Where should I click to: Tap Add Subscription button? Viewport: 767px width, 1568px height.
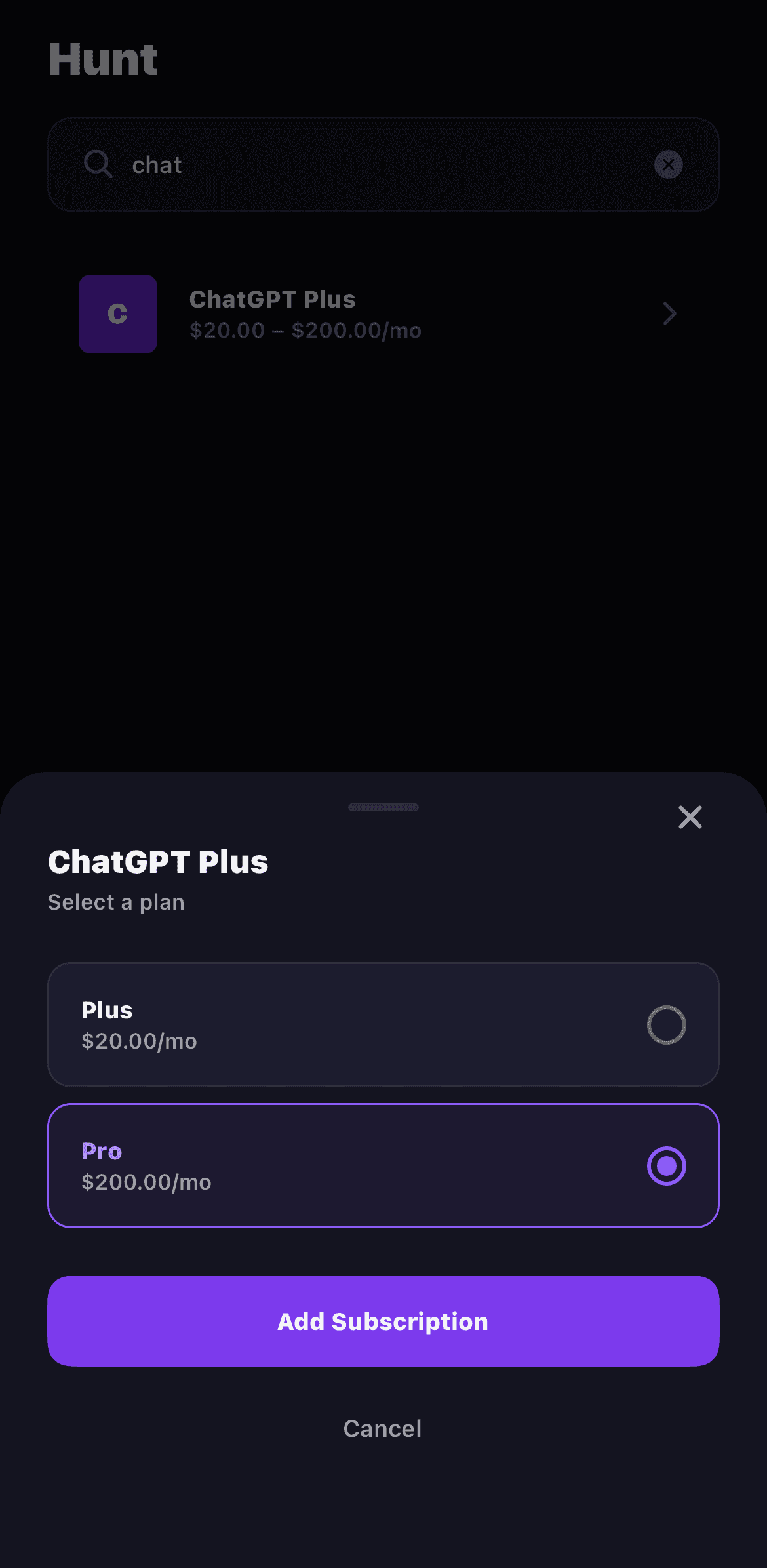point(383,1321)
